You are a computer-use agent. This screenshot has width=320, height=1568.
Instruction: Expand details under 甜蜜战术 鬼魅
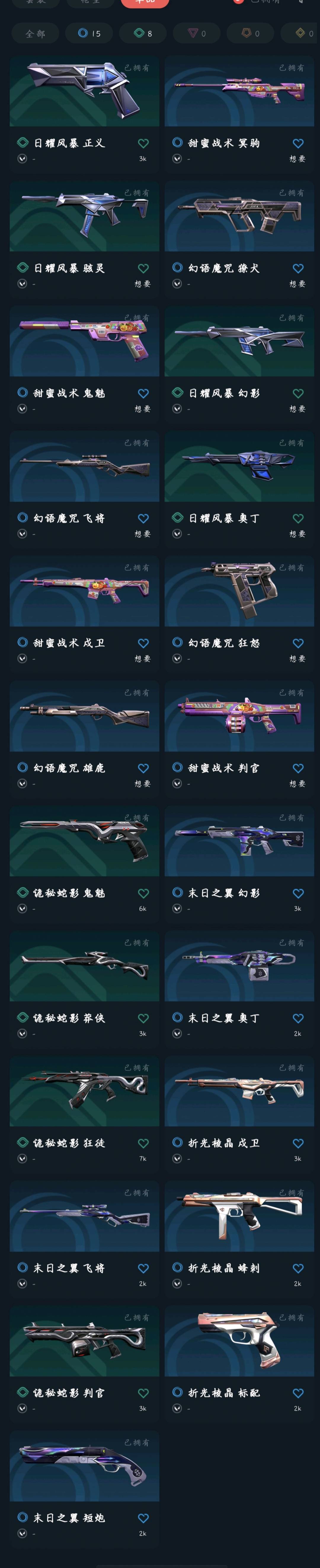point(23,409)
